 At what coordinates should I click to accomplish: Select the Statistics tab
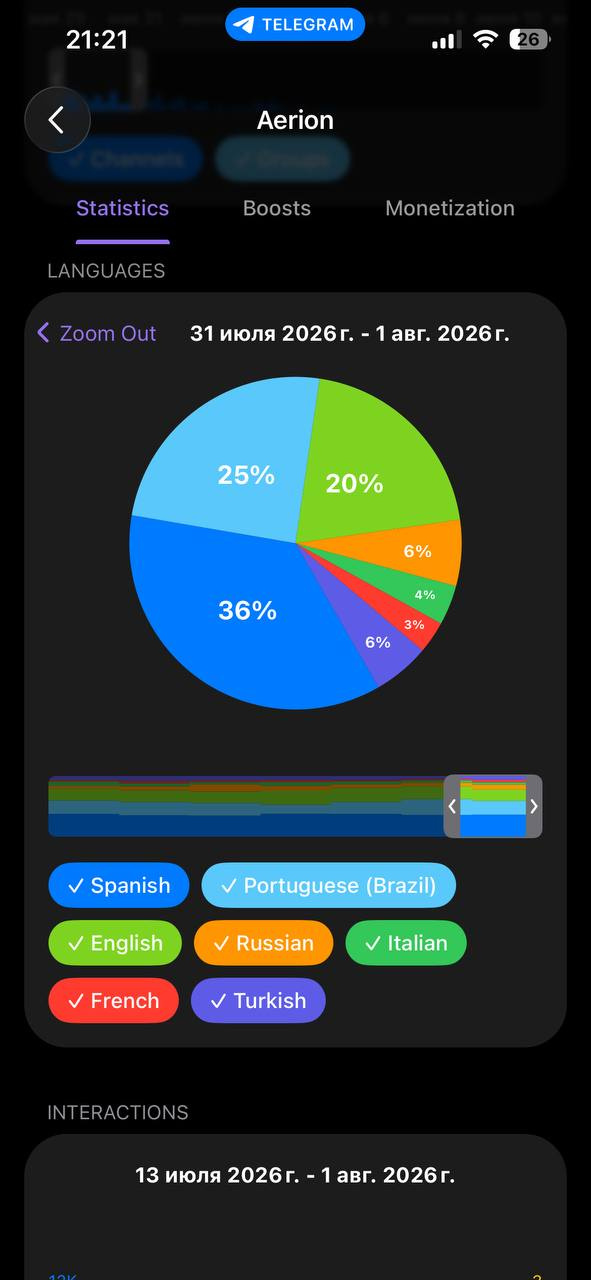(x=122, y=208)
